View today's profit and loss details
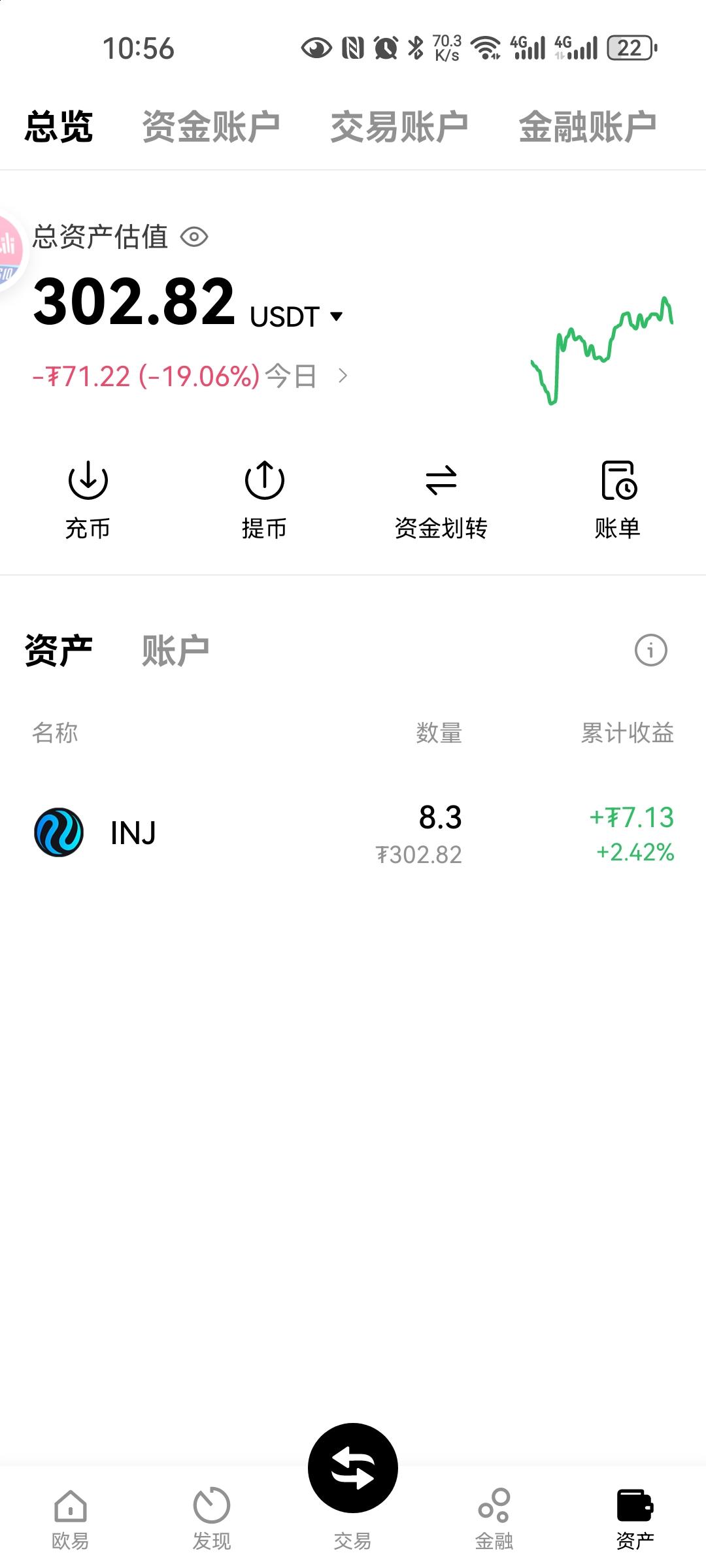 [x=190, y=376]
